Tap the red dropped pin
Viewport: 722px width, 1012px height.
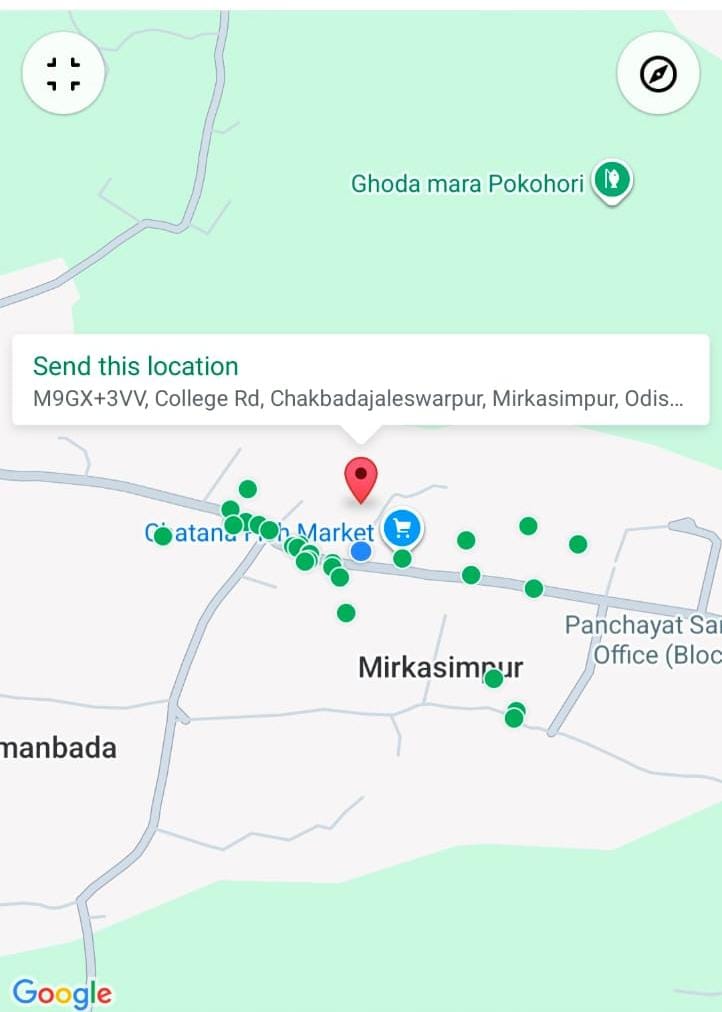tap(361, 479)
